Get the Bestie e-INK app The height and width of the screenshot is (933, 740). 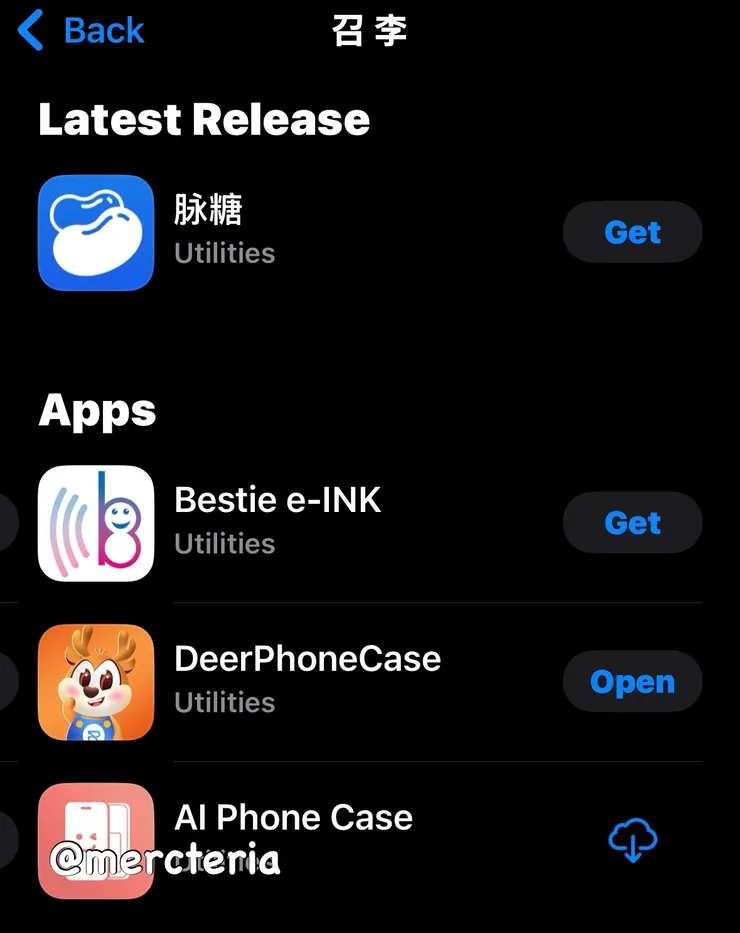pyautogui.click(x=632, y=523)
